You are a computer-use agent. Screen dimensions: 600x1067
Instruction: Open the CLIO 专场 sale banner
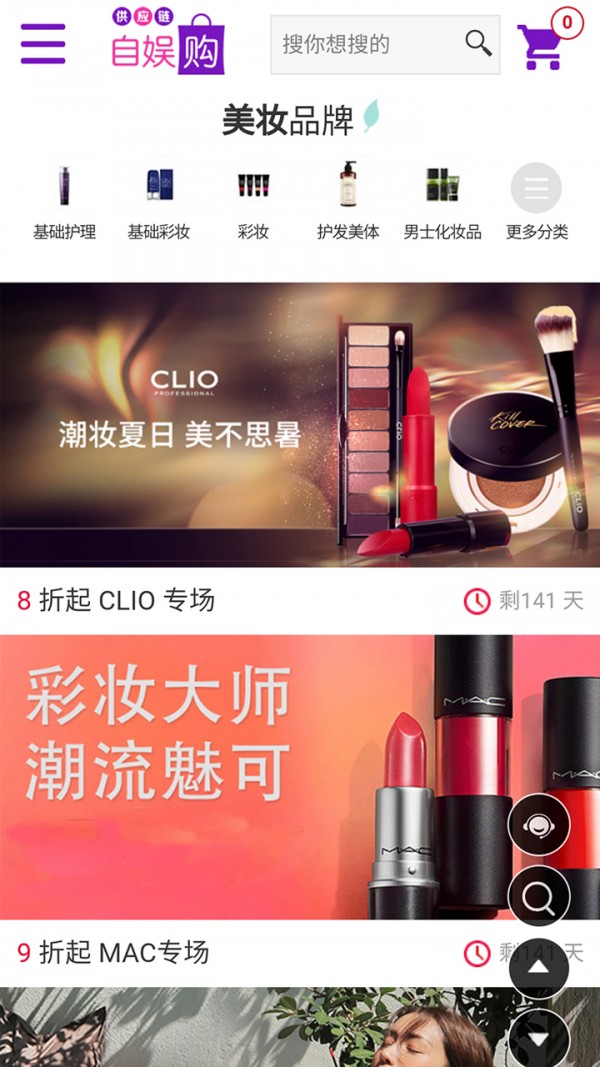coord(300,425)
